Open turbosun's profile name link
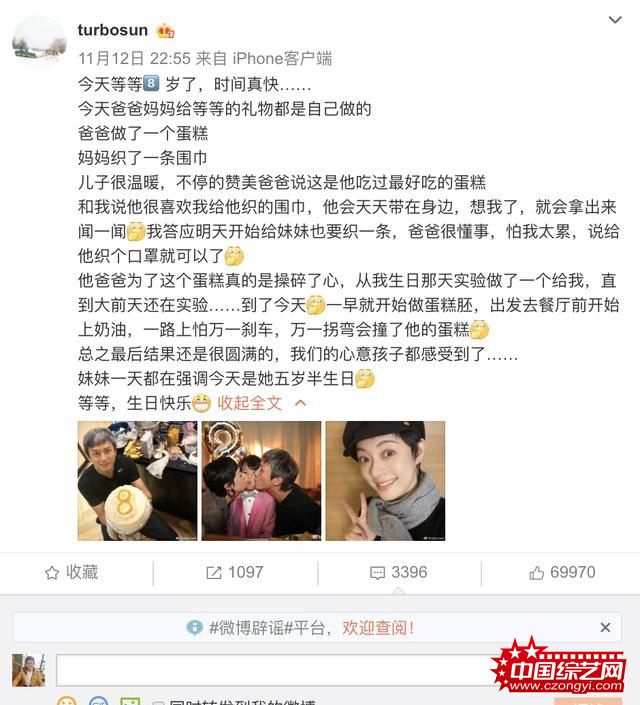 tap(111, 30)
